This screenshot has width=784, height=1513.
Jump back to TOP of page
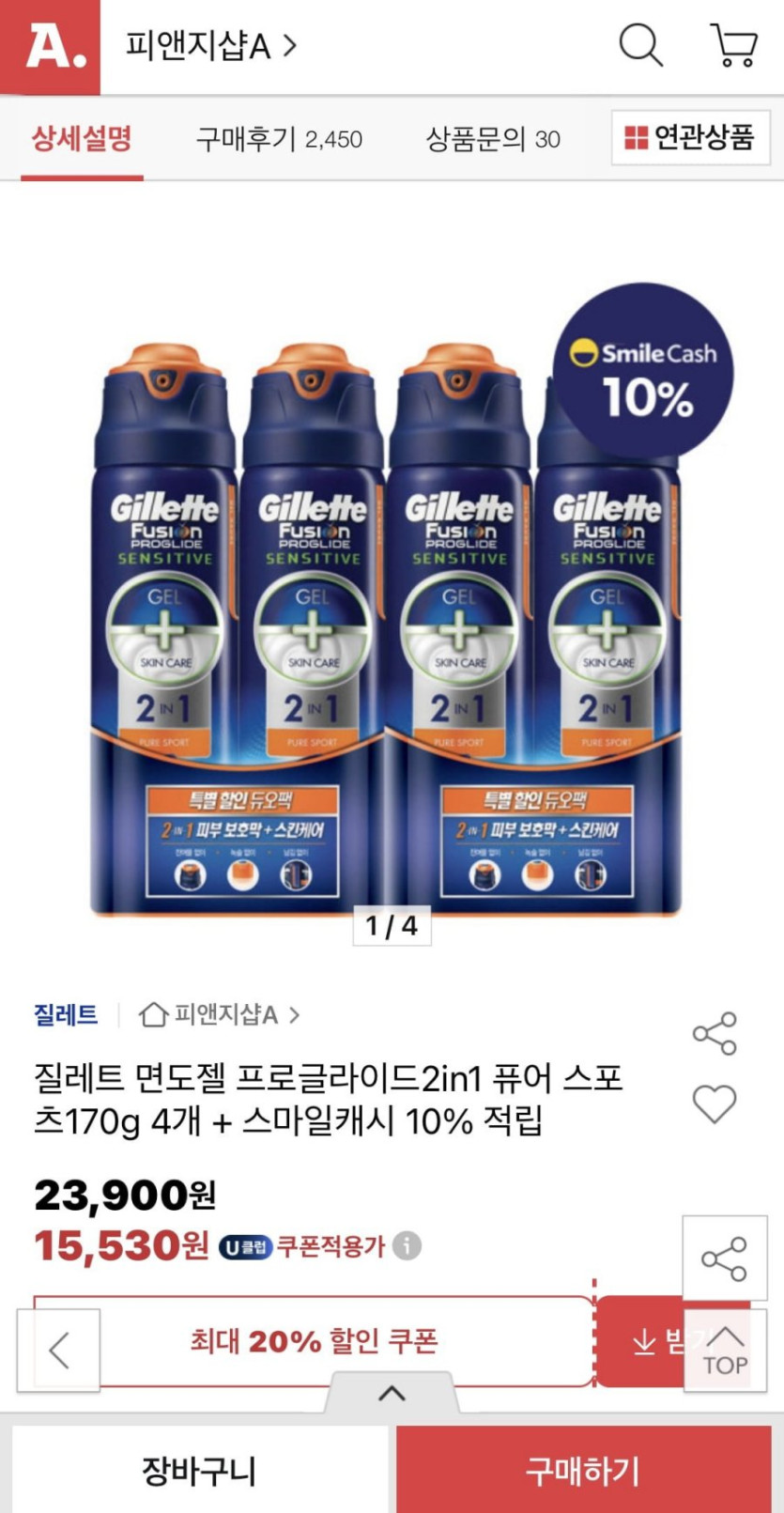point(726,1351)
